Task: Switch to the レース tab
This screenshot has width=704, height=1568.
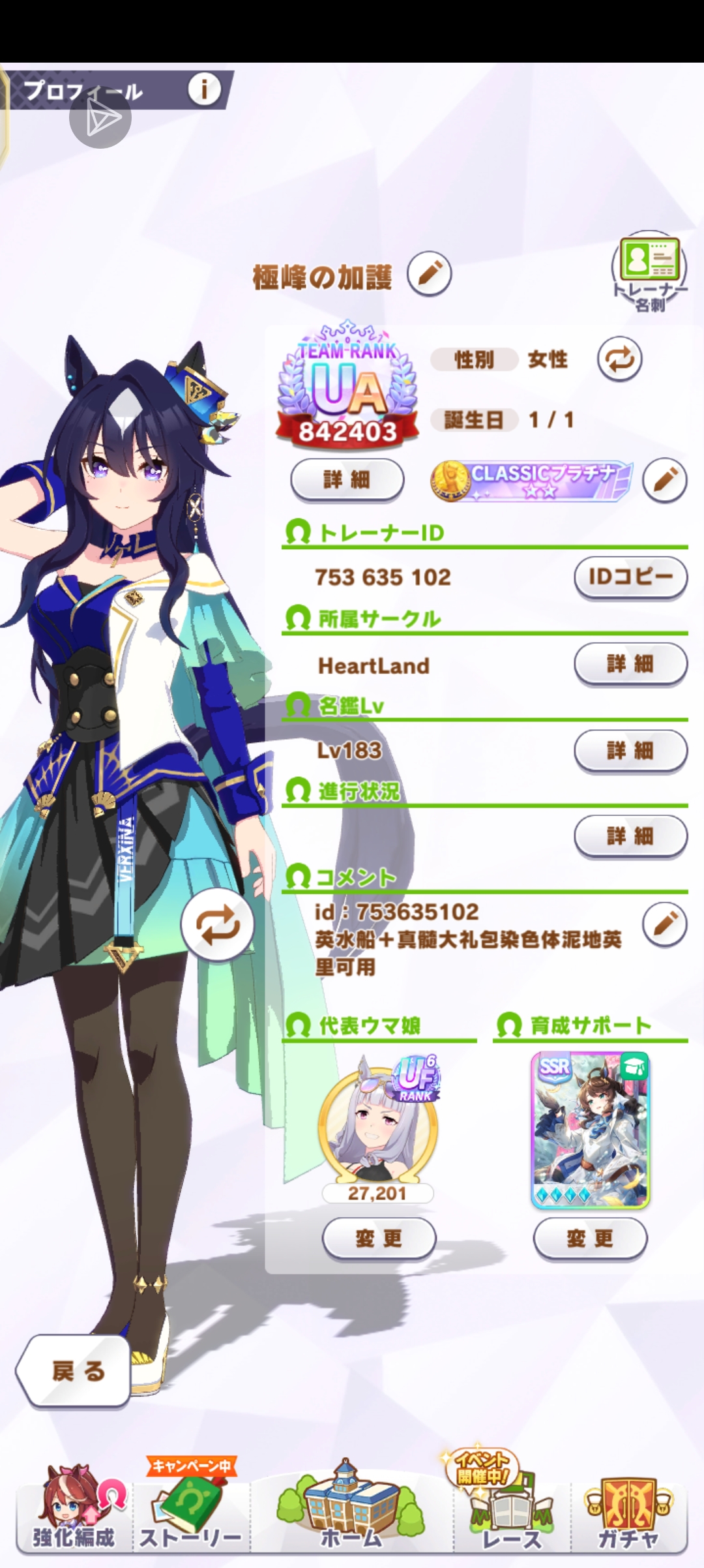Action: [x=511, y=1509]
